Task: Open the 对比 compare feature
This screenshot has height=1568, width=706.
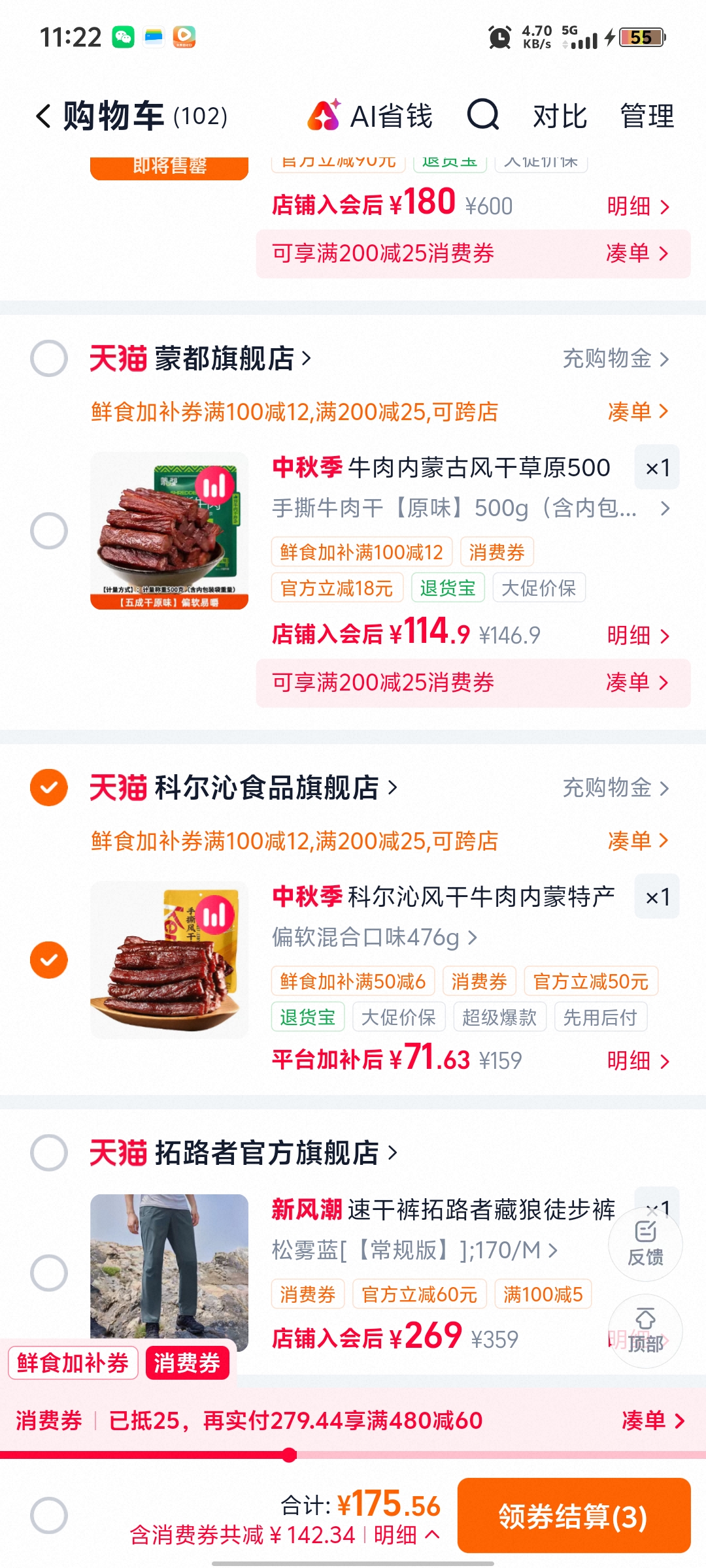Action: (560, 116)
